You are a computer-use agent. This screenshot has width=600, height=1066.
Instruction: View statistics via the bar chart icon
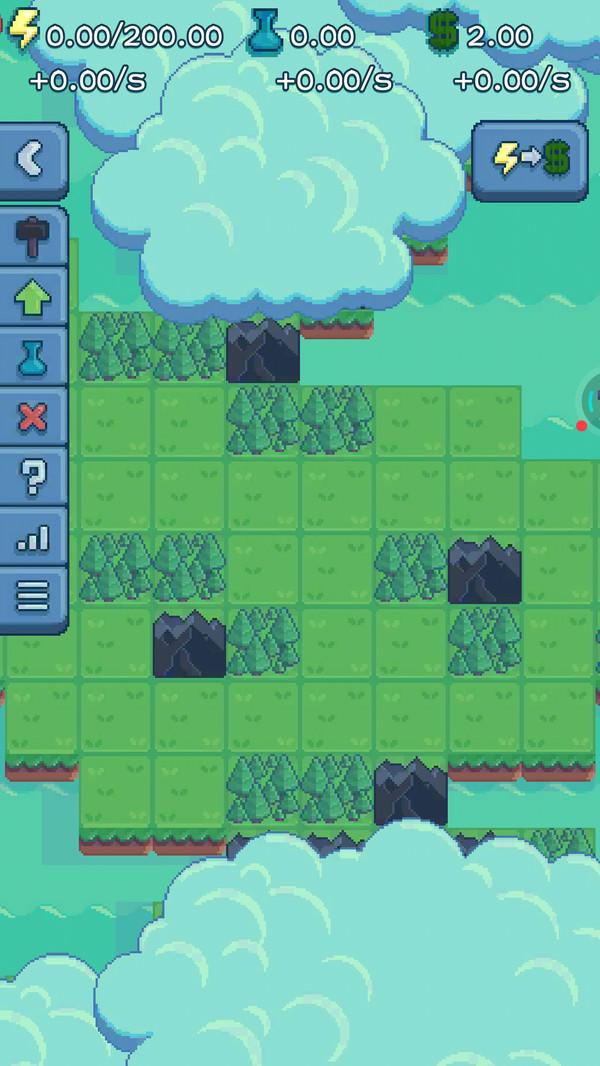(x=33, y=536)
